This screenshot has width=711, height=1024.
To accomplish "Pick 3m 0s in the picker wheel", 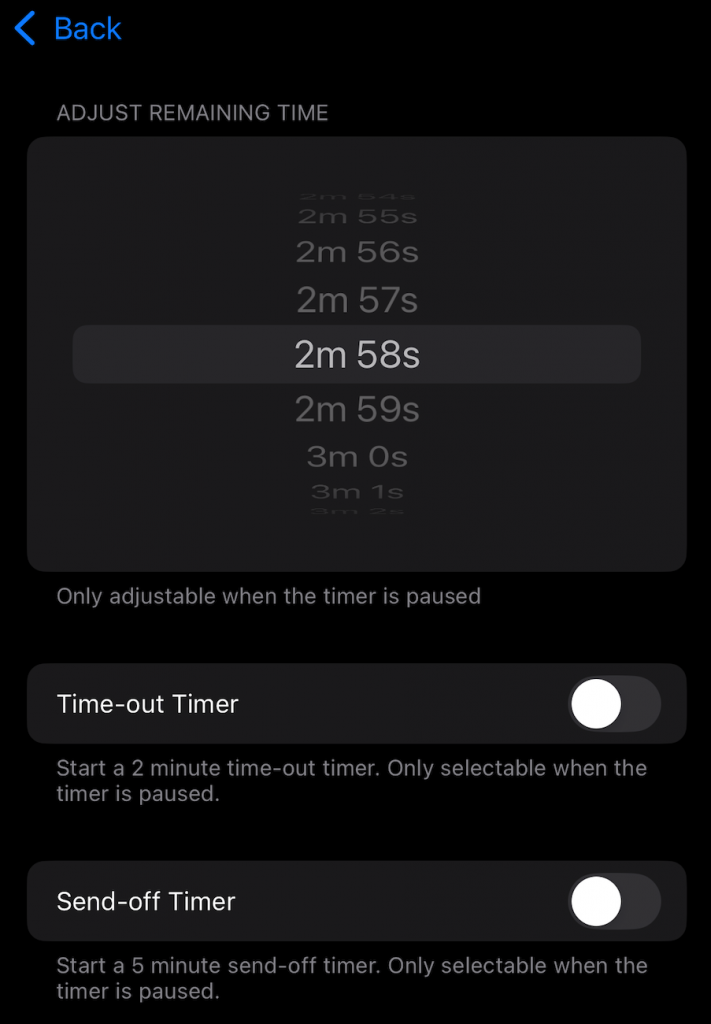I will (x=357, y=457).
